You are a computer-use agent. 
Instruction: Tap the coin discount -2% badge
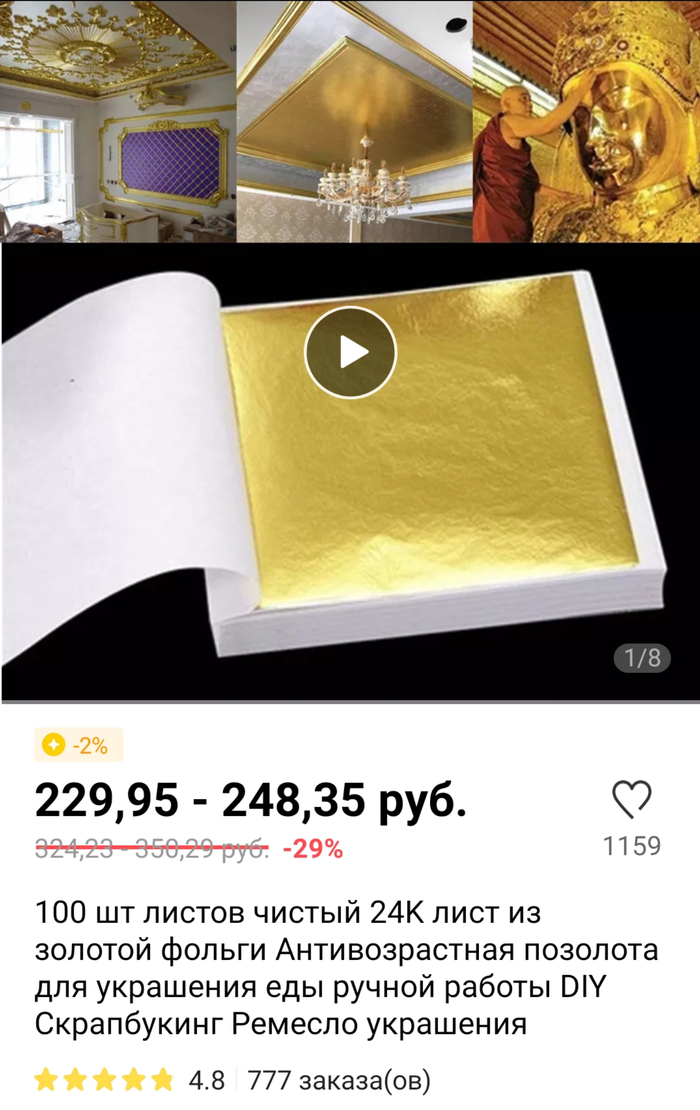[x=78, y=745]
